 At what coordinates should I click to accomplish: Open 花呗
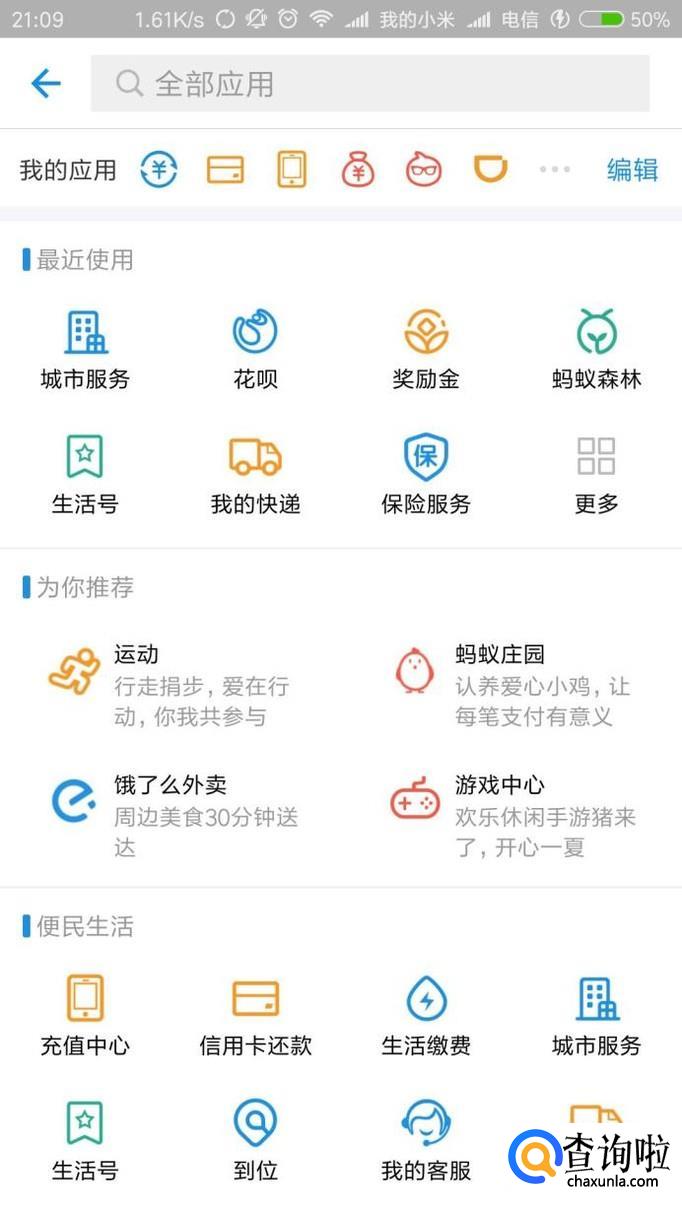tap(255, 350)
